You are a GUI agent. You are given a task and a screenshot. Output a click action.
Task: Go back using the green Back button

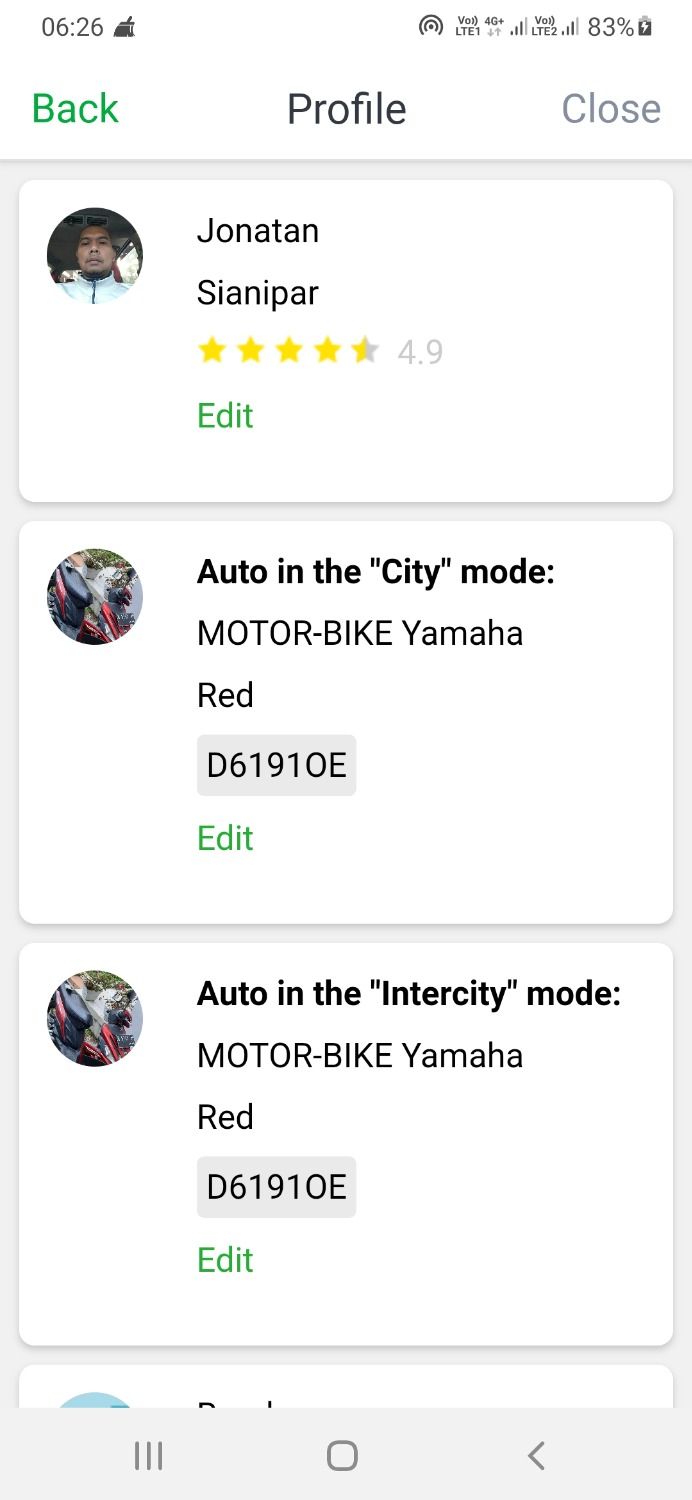pos(75,108)
